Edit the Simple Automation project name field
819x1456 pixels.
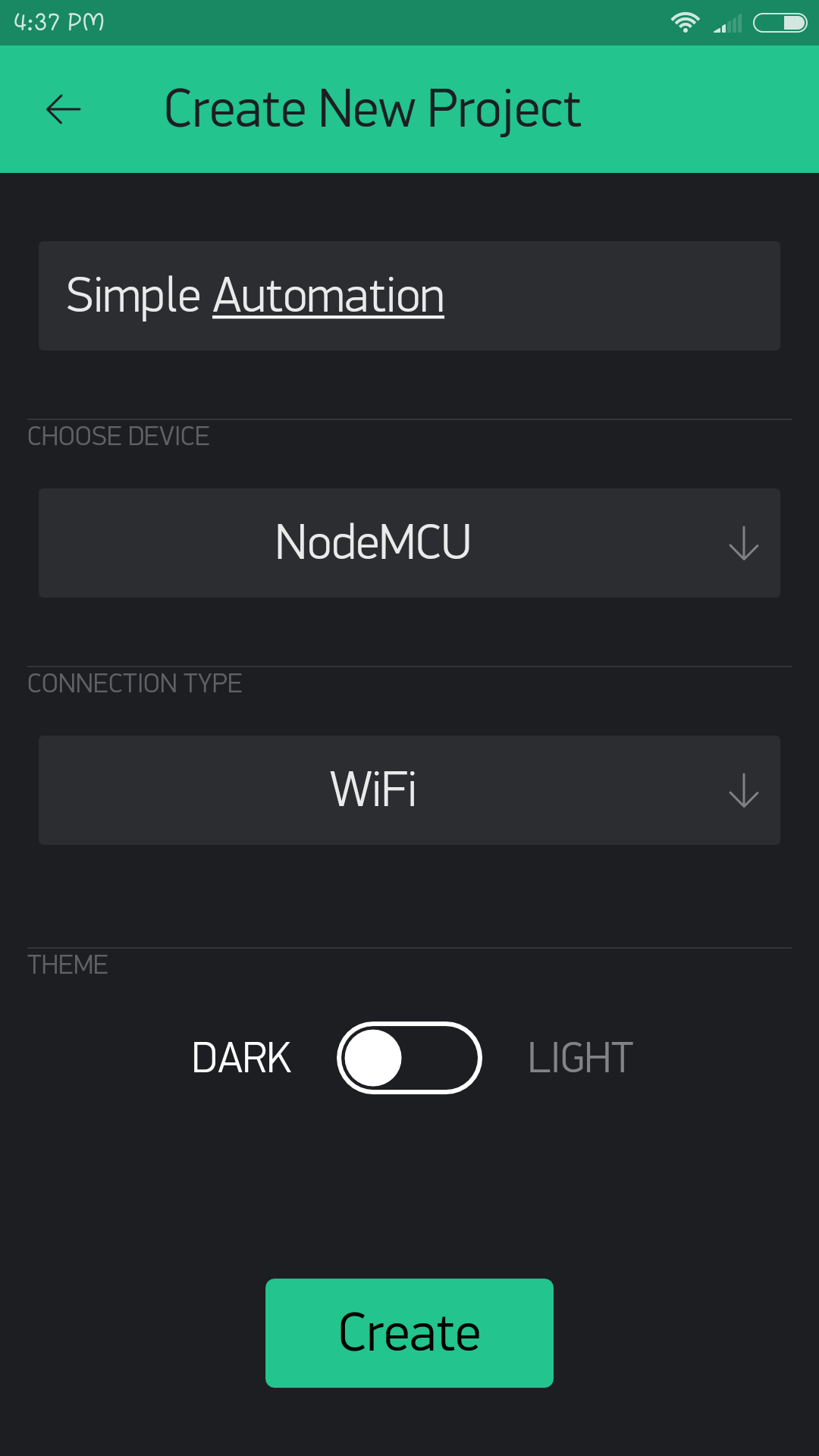[409, 296]
